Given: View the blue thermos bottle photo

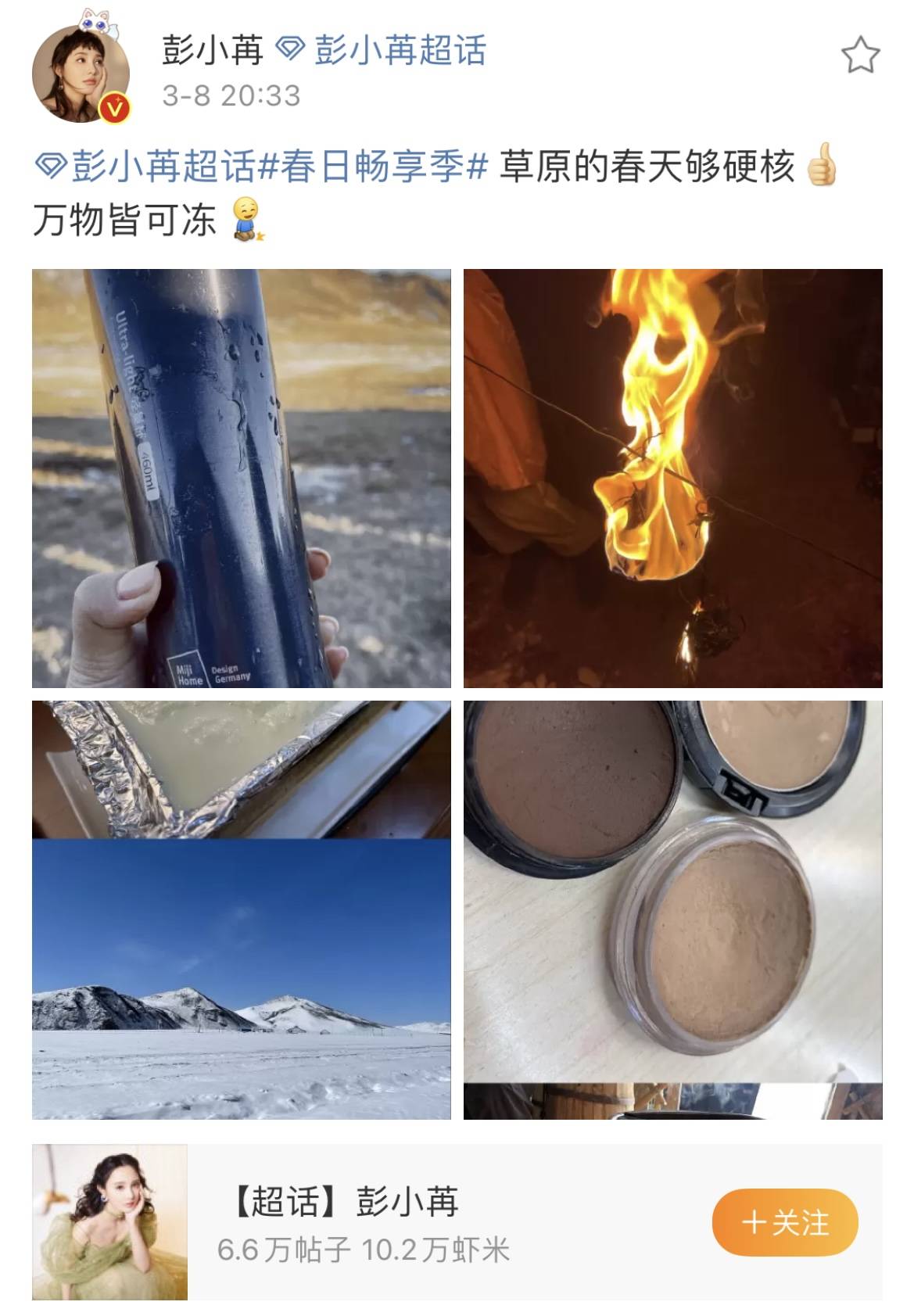Looking at the screenshot, I should (241, 478).
